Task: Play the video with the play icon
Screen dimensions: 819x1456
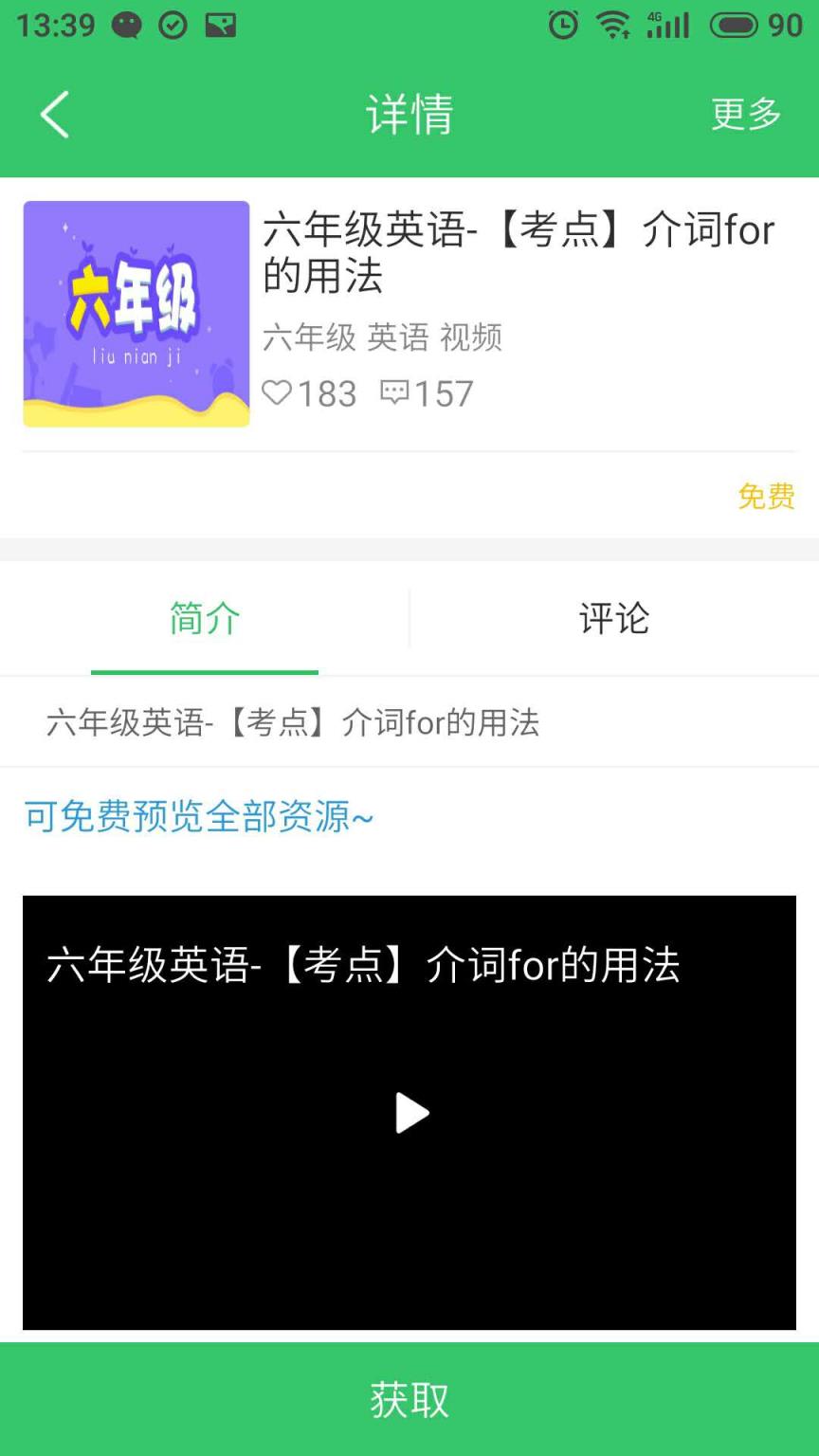Action: click(x=409, y=1114)
